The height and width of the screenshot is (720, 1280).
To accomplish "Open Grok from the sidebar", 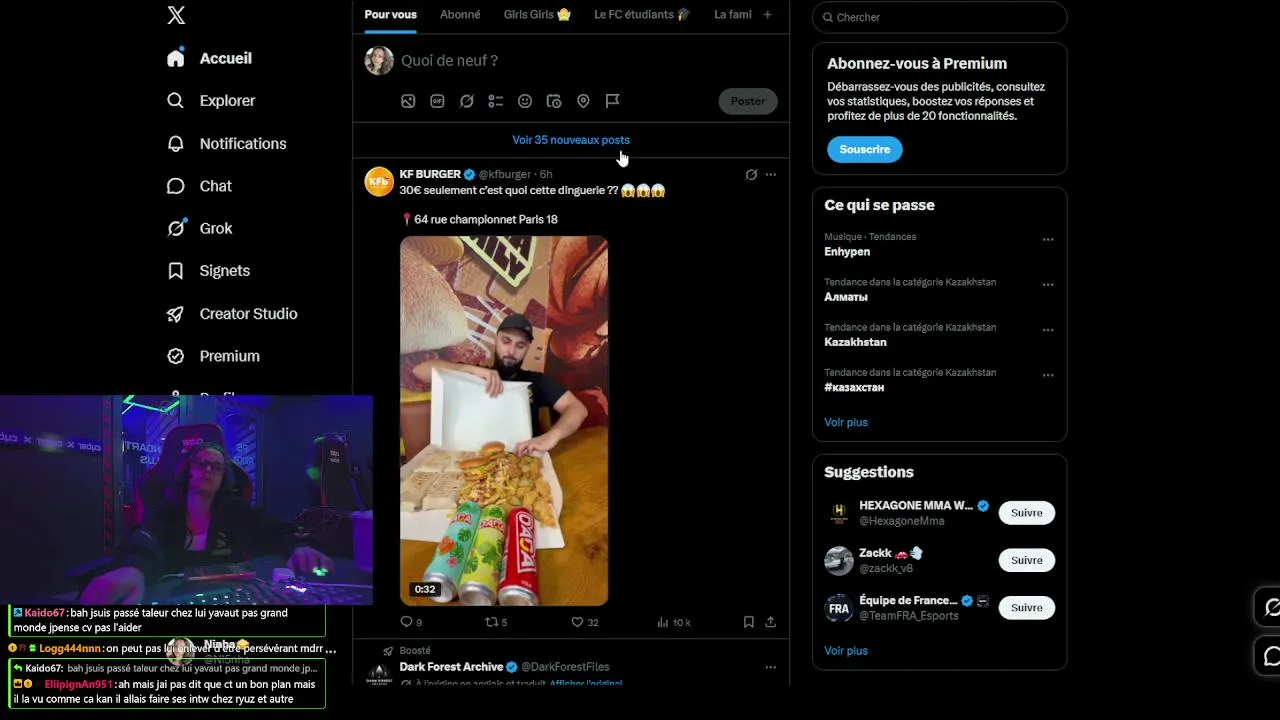I will coord(200,229).
